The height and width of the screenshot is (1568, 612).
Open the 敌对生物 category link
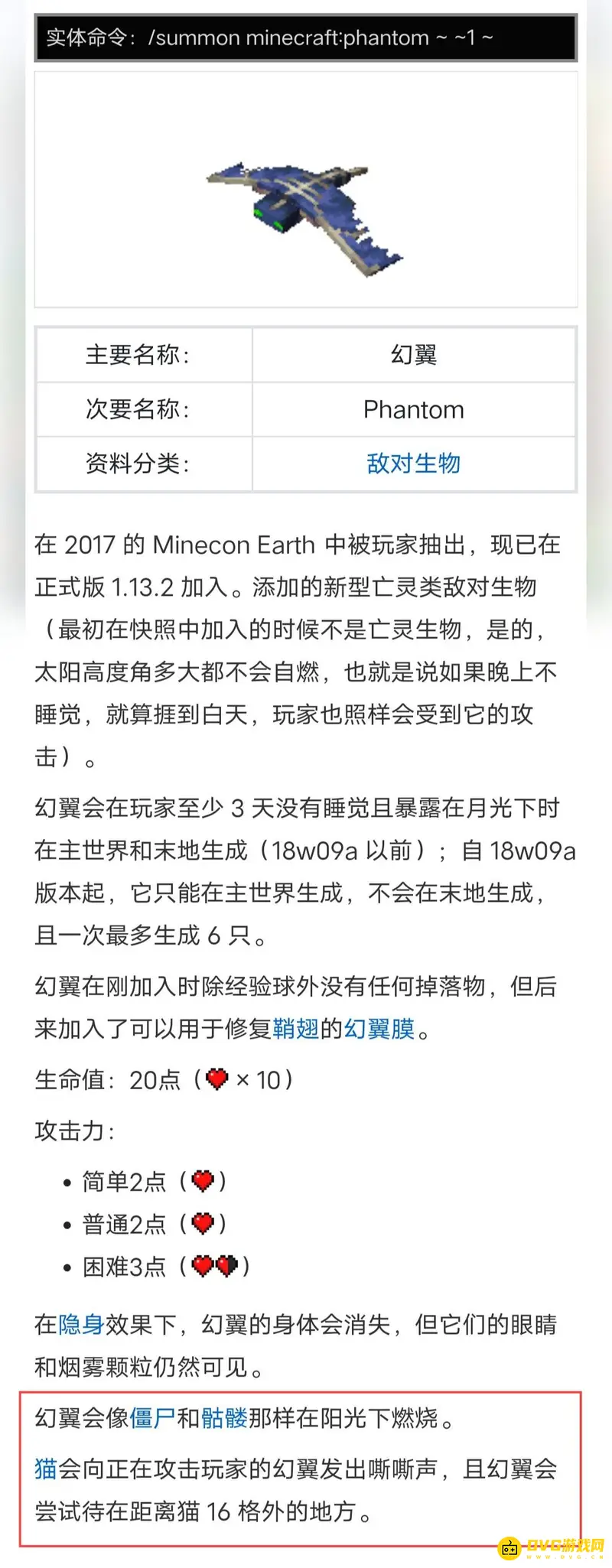click(x=413, y=464)
